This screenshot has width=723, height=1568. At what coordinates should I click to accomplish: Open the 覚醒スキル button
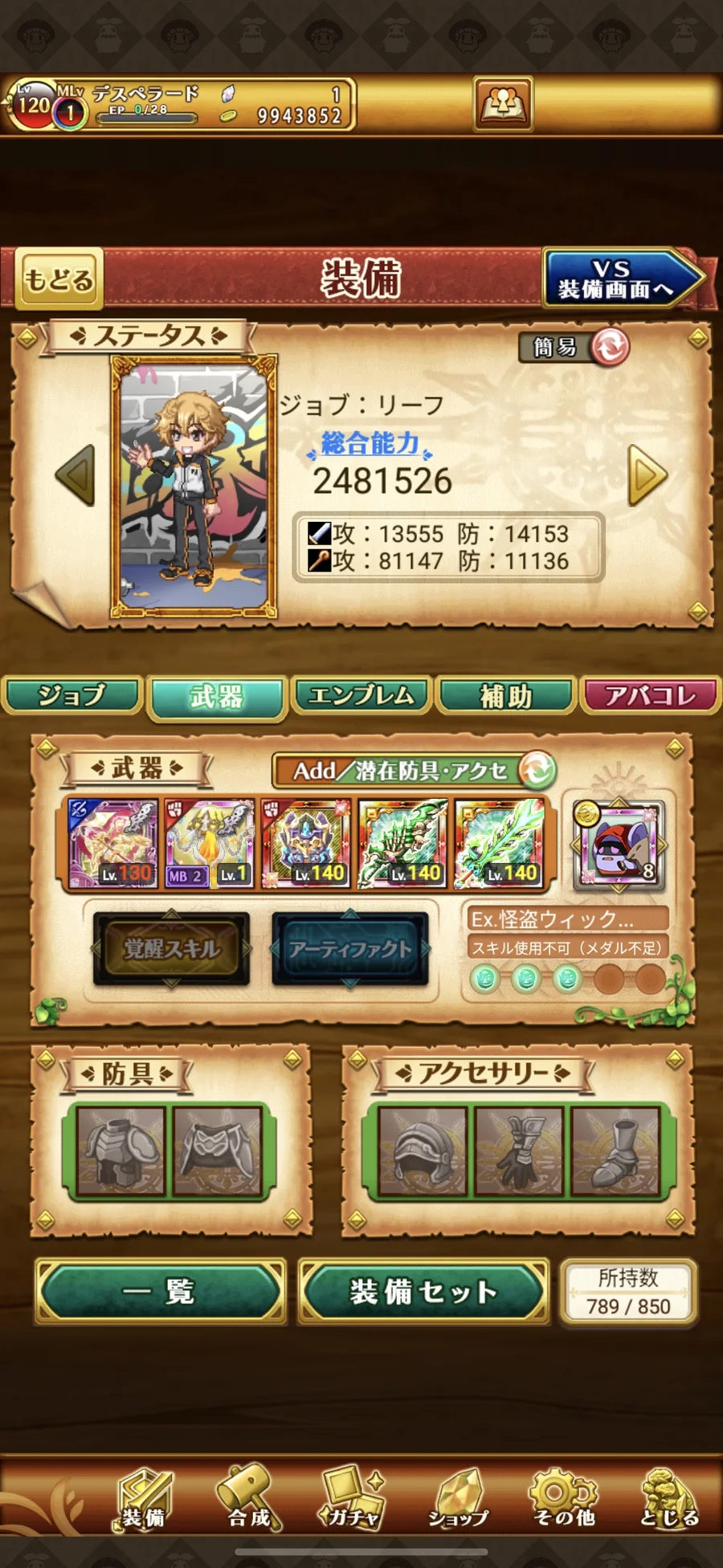[x=171, y=949]
